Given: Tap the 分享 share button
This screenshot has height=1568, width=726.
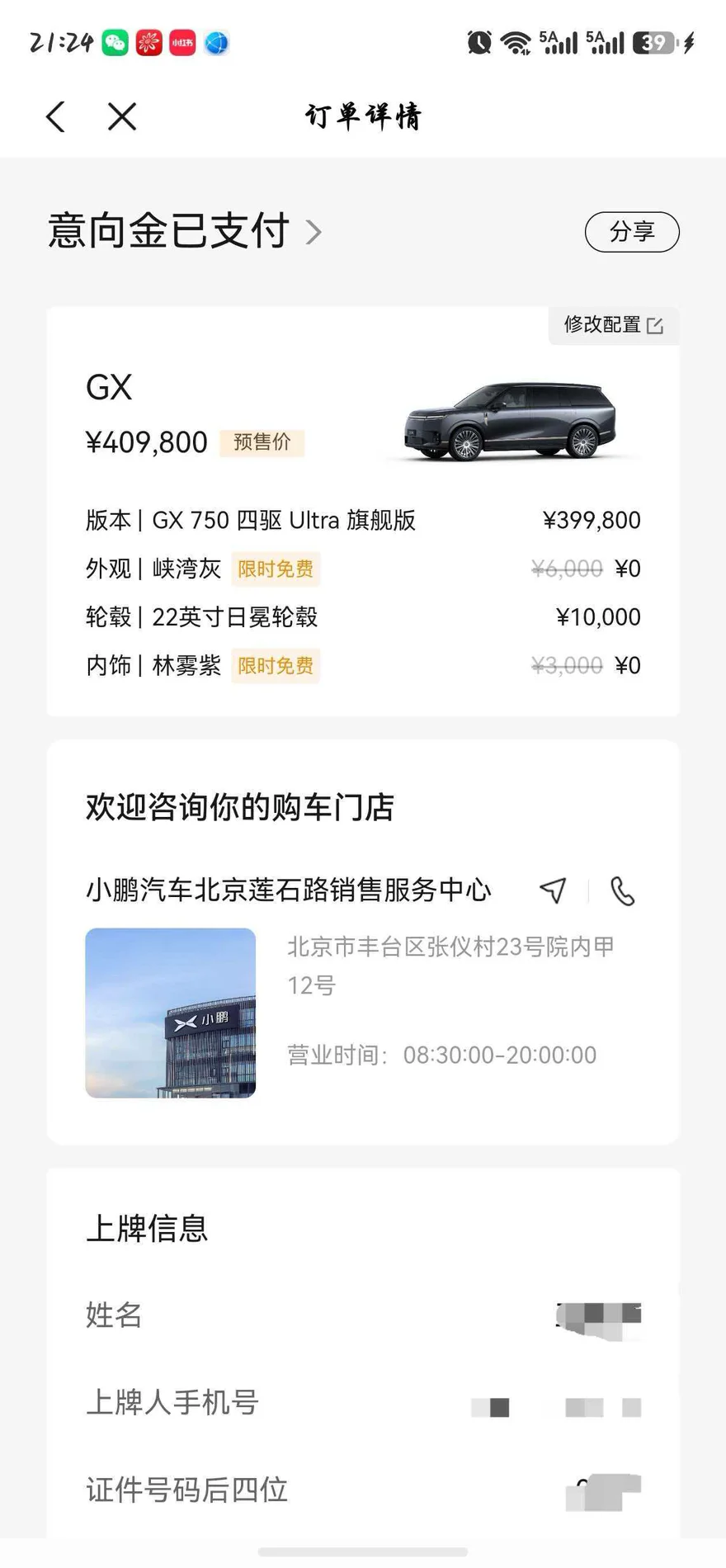Looking at the screenshot, I should [x=632, y=232].
